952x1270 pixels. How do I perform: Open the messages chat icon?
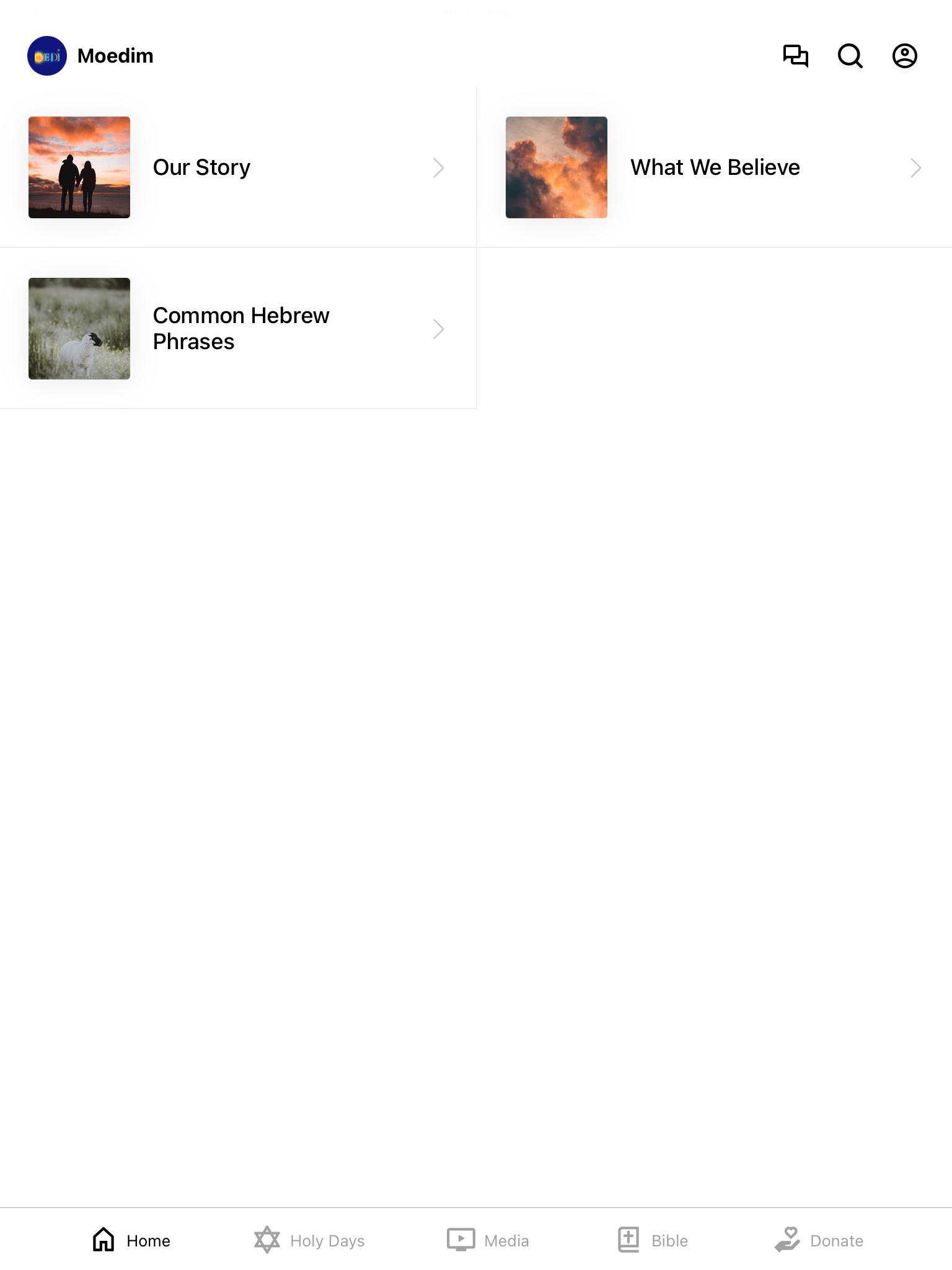795,56
